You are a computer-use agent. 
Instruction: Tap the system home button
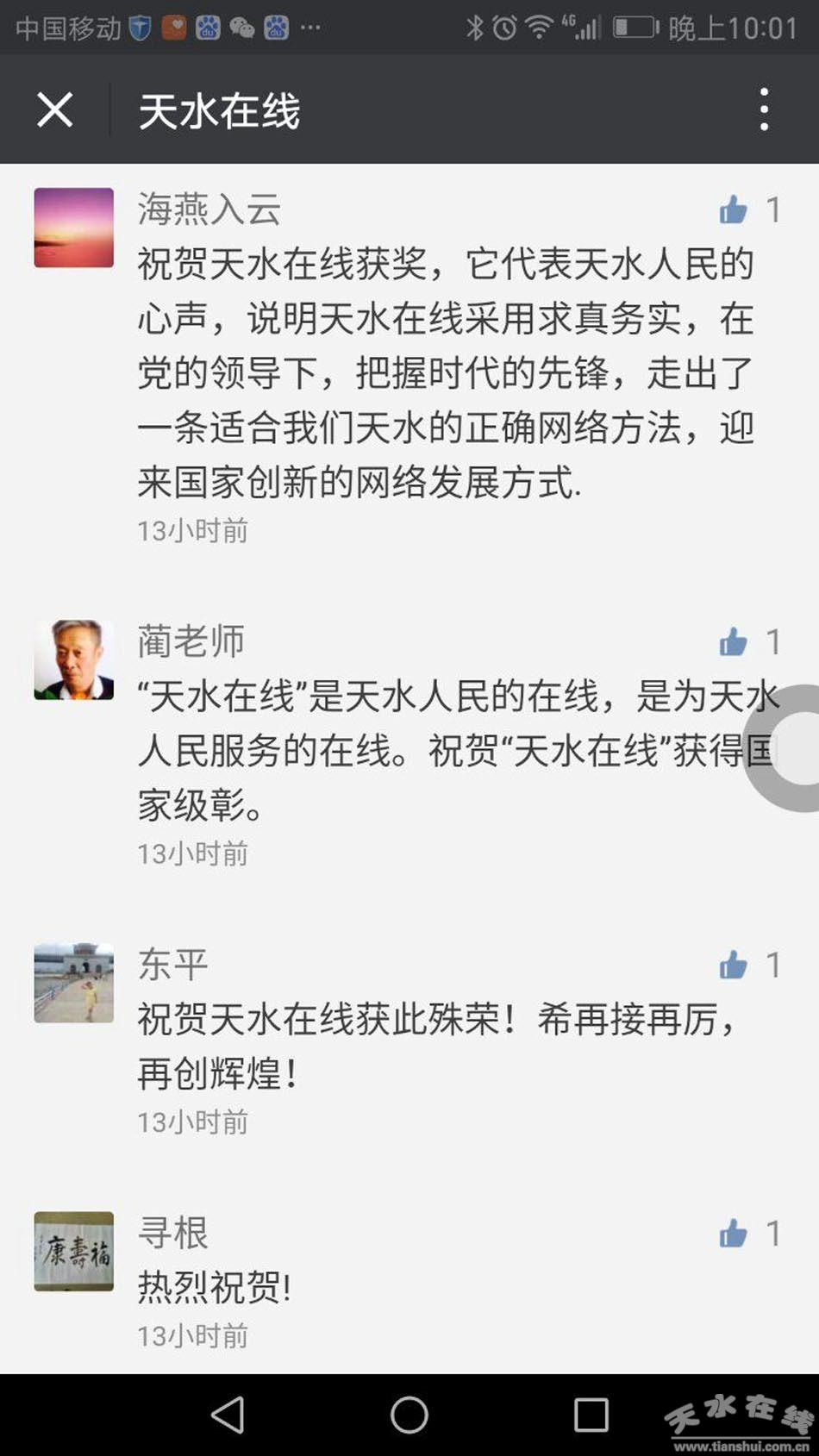point(409,1415)
